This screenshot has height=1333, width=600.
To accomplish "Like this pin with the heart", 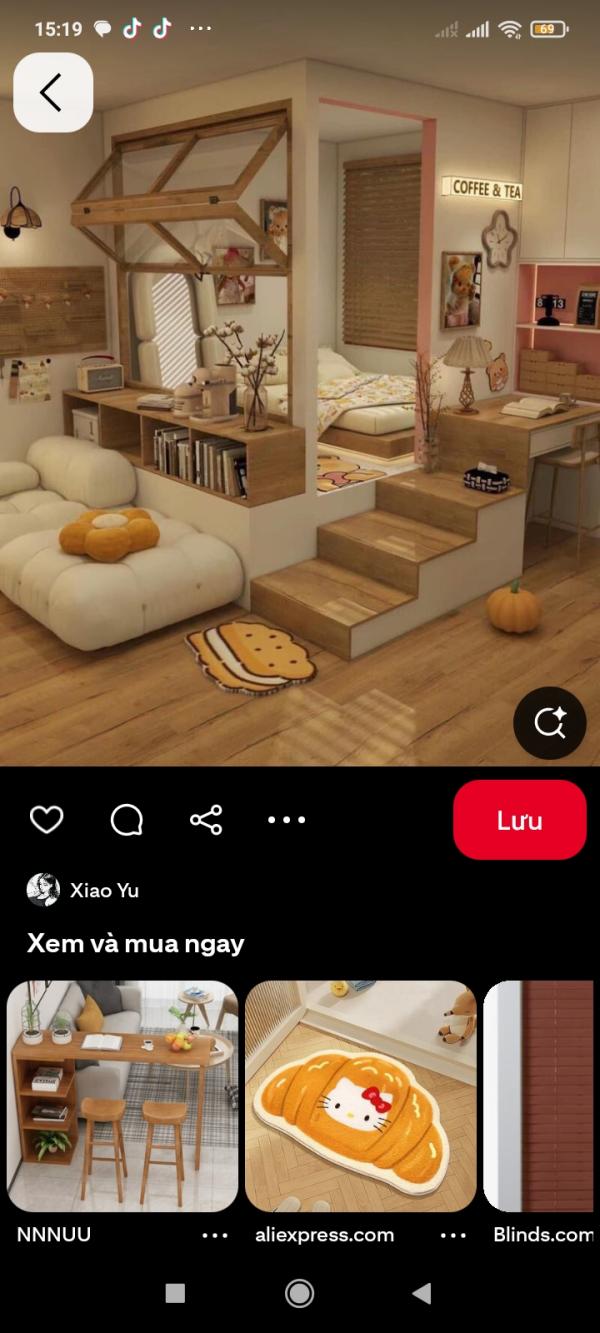I will [46, 820].
